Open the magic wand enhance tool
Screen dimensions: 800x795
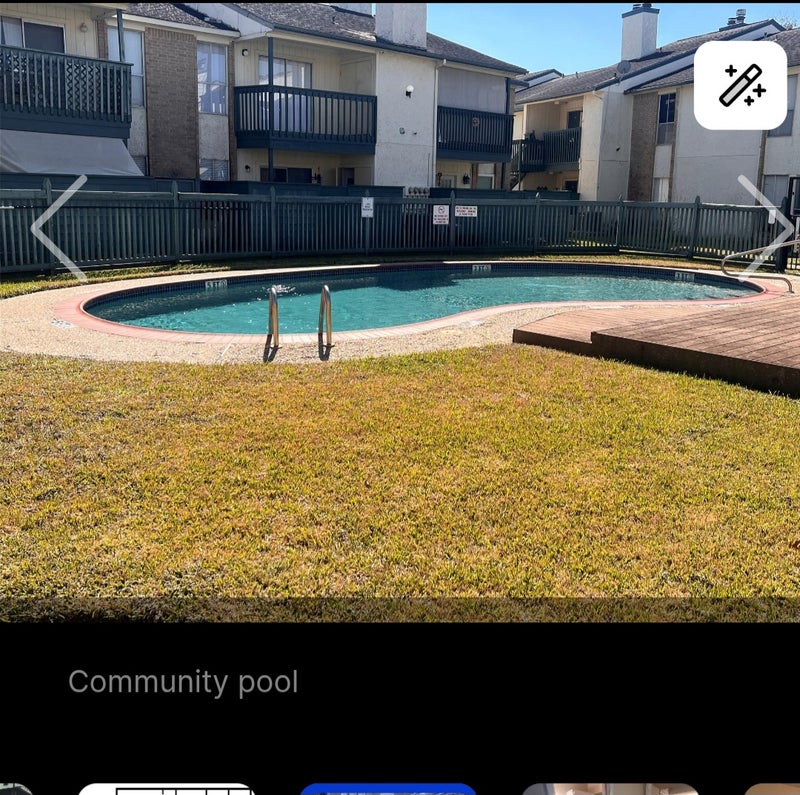click(x=740, y=85)
